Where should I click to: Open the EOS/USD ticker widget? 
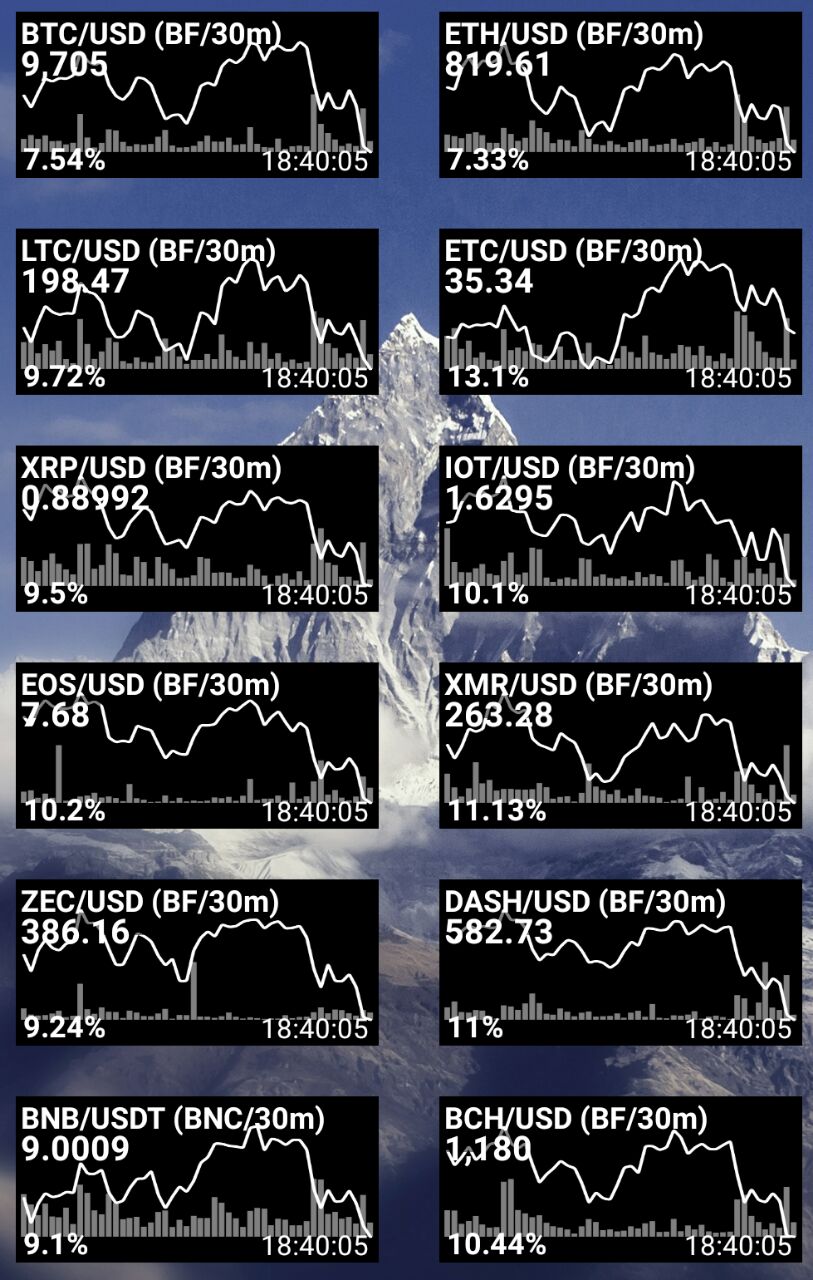click(x=197, y=745)
